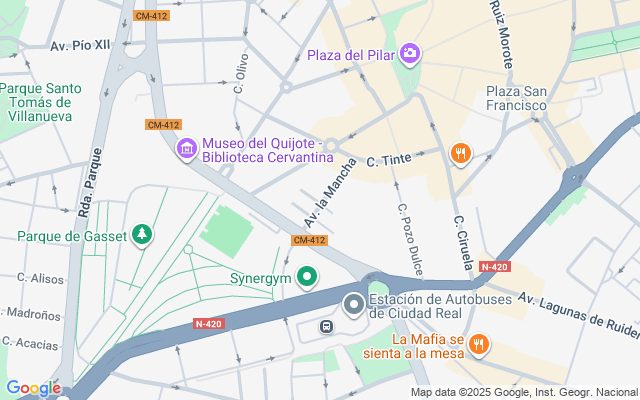Select Estación de Autobuses de Ciudad Real pin
This screenshot has width=640, height=400.
pos(354,304)
